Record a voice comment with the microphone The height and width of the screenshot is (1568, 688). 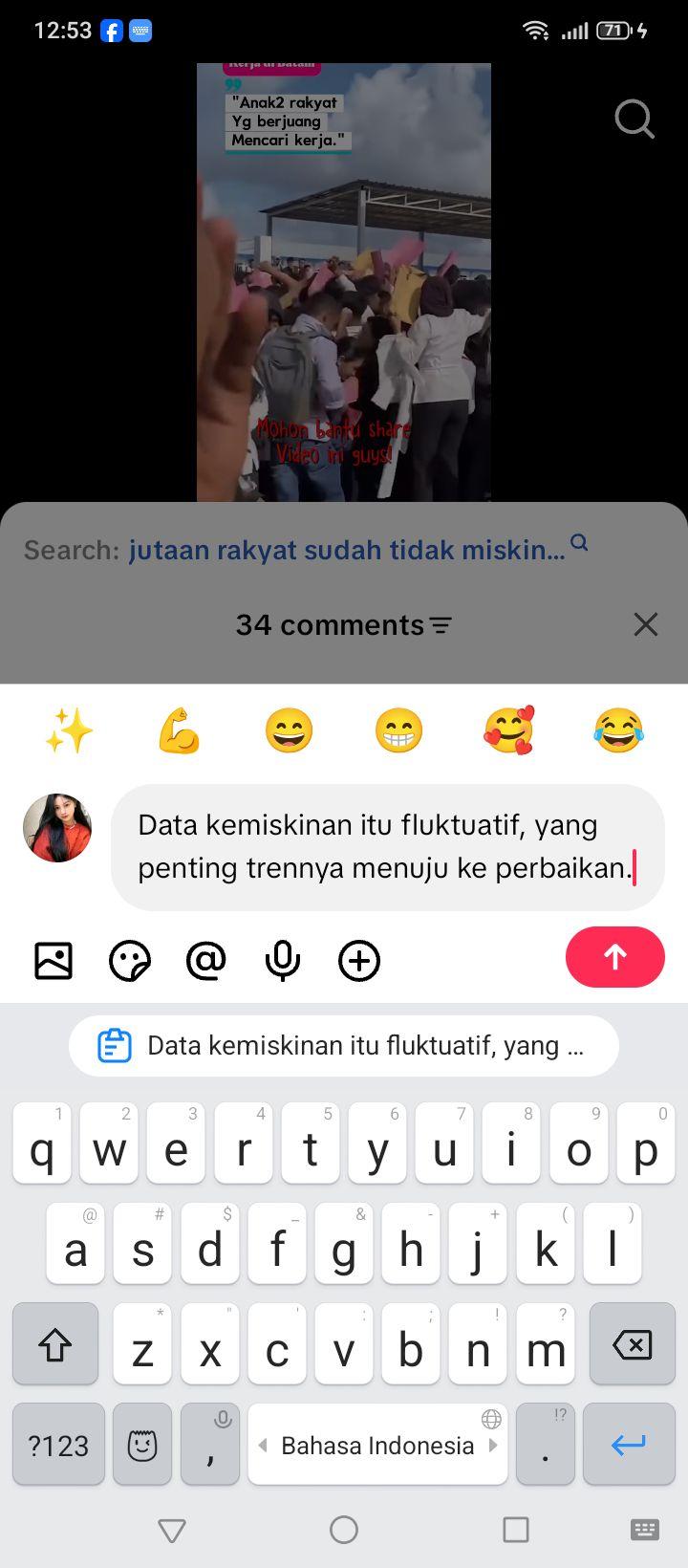point(283,960)
